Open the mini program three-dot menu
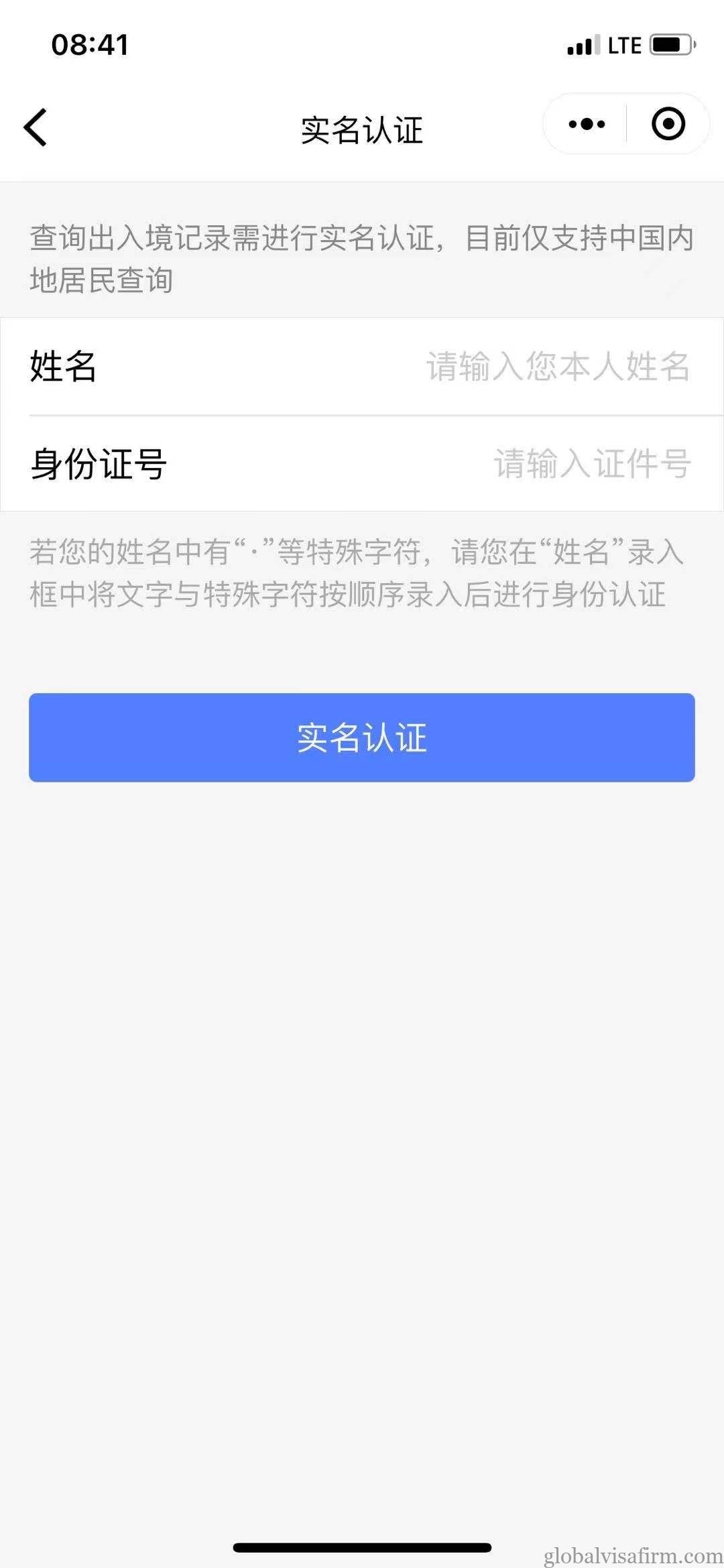This screenshot has width=724, height=1568. (587, 124)
